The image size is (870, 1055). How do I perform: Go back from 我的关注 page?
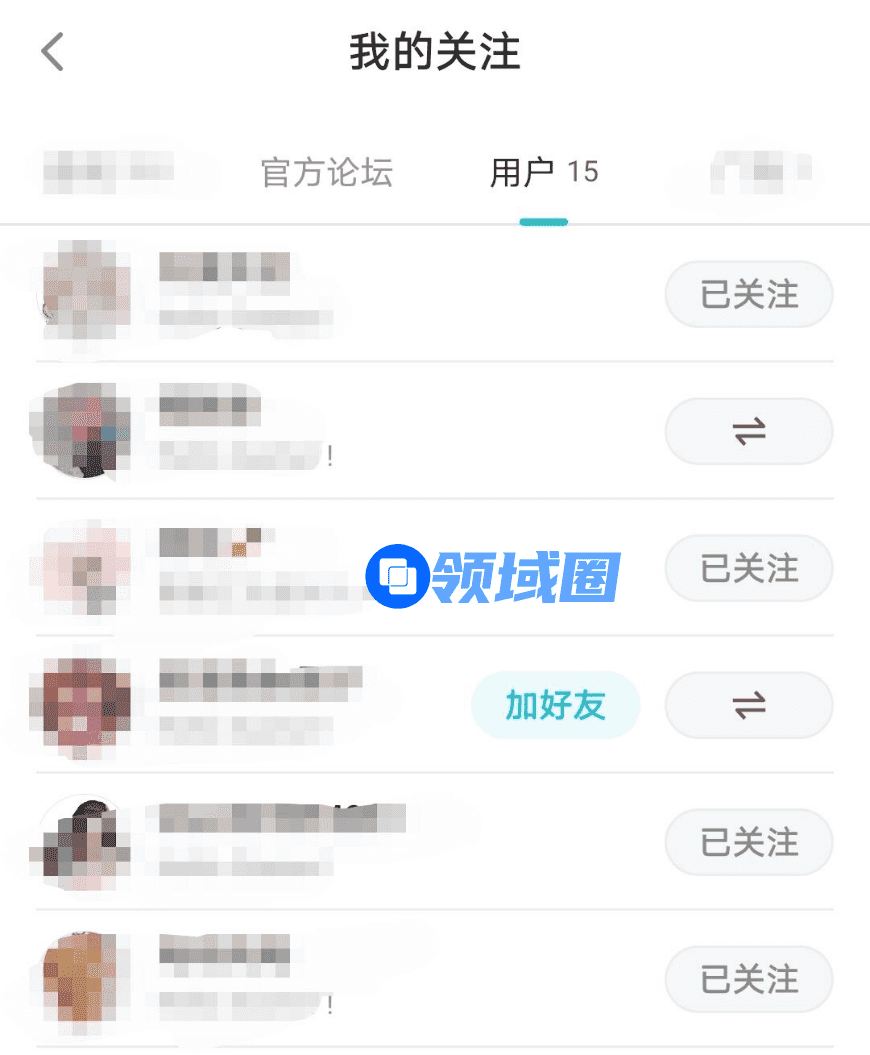53,52
